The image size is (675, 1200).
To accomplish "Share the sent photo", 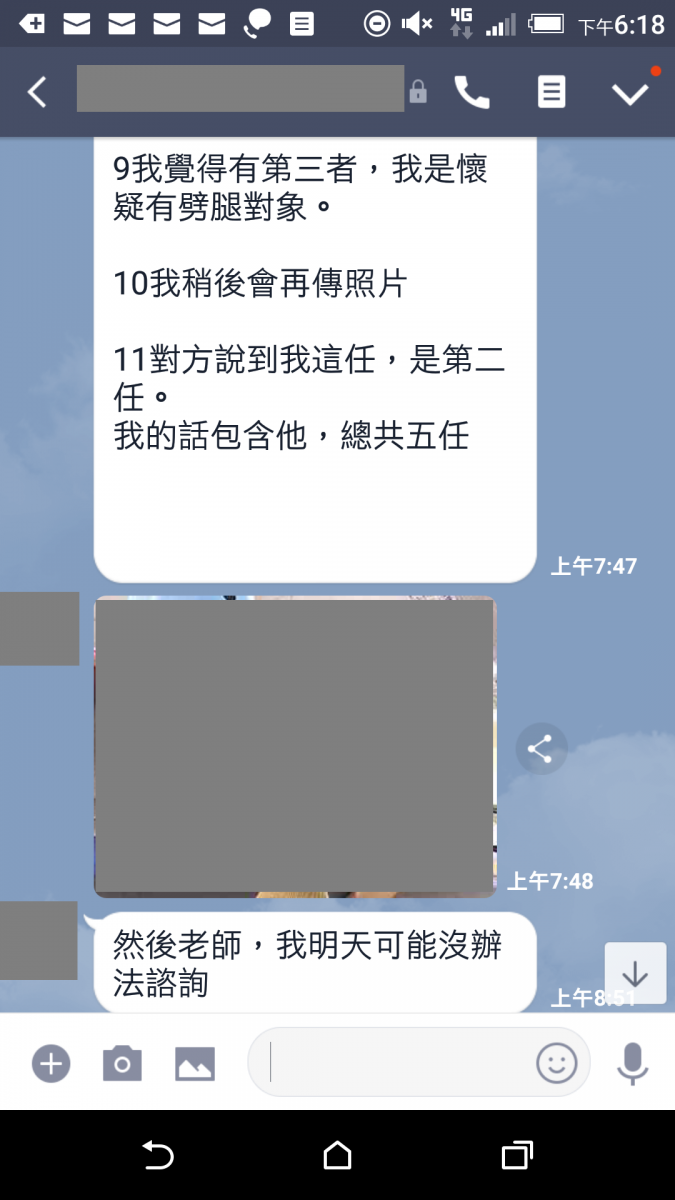I will 541,749.
